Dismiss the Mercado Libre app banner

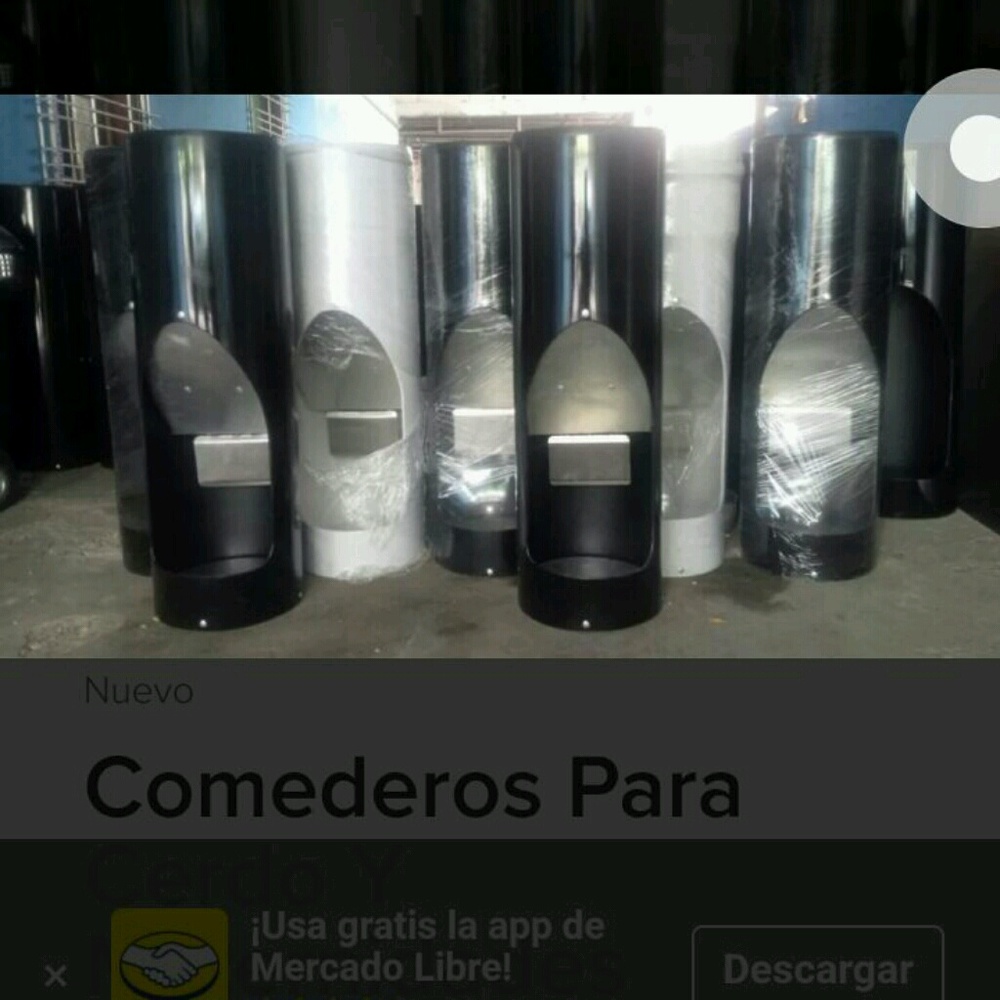(x=56, y=975)
